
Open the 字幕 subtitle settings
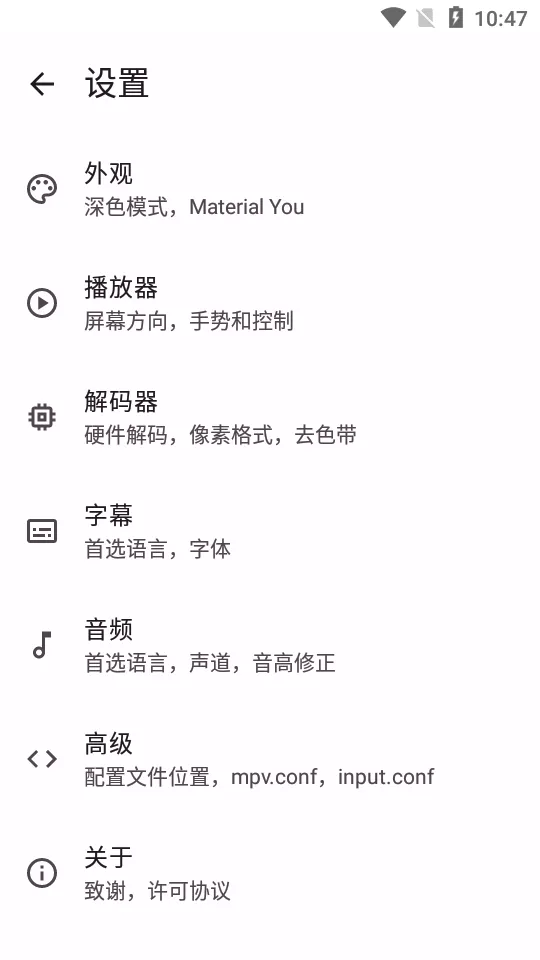[x=270, y=531]
